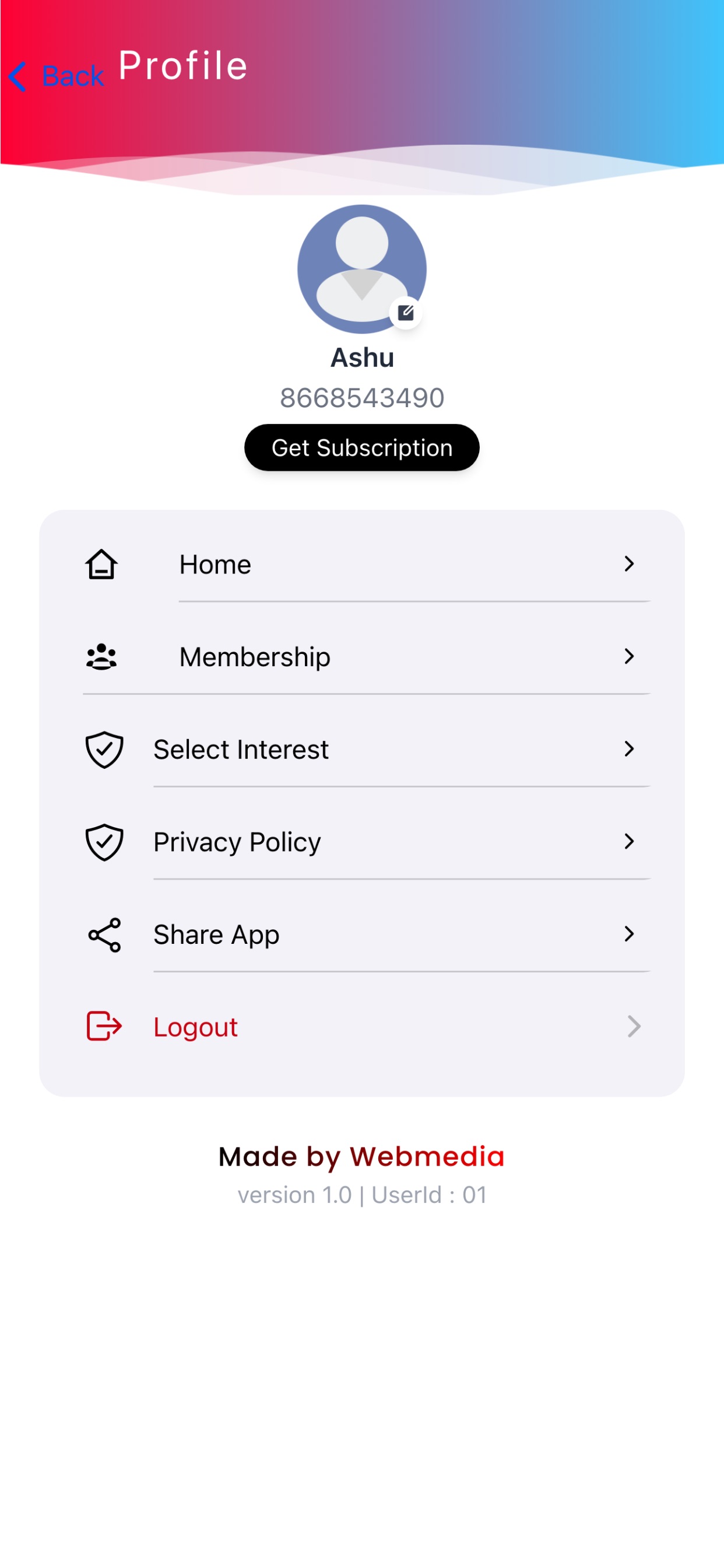Log out of the account
724x1568 pixels.
362,1027
